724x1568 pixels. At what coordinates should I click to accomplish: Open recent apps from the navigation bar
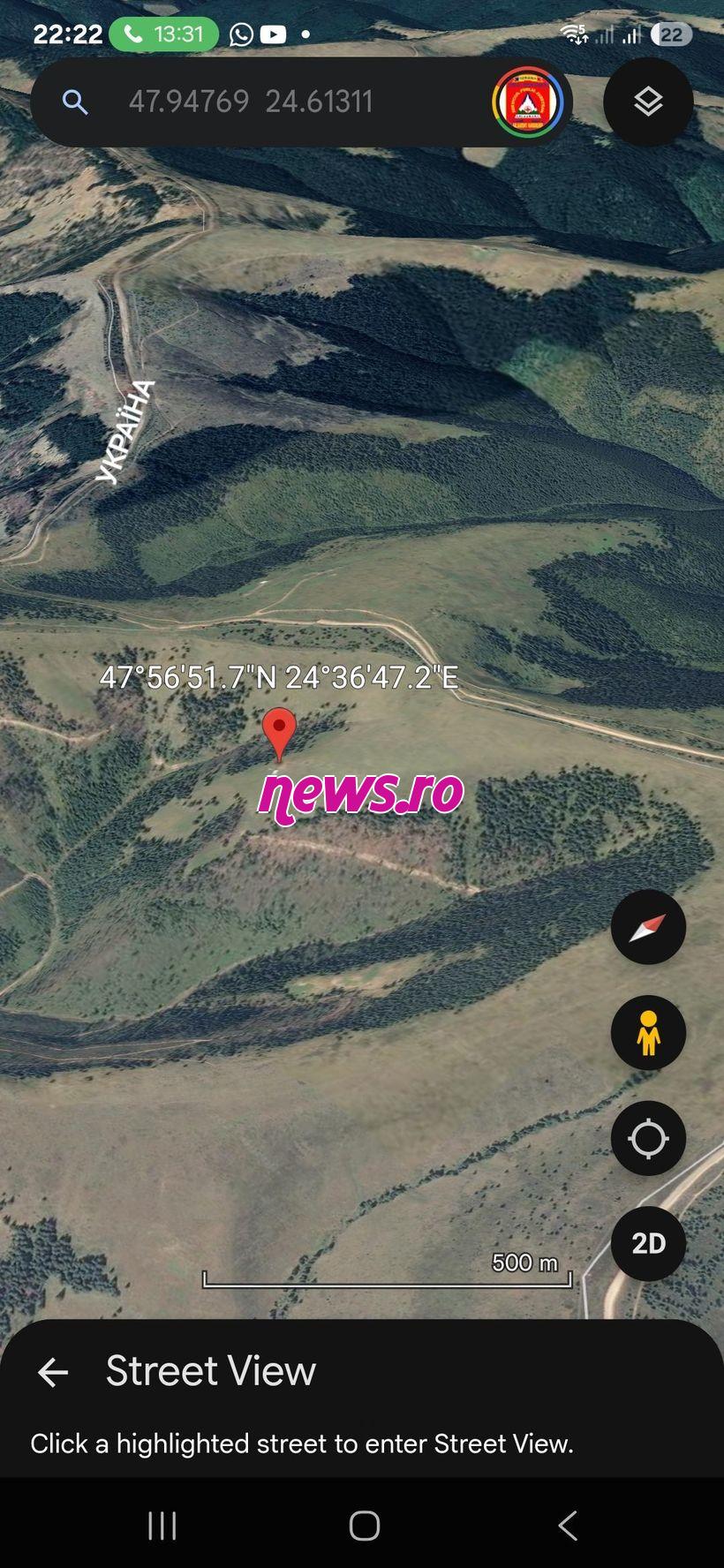tap(162, 1525)
